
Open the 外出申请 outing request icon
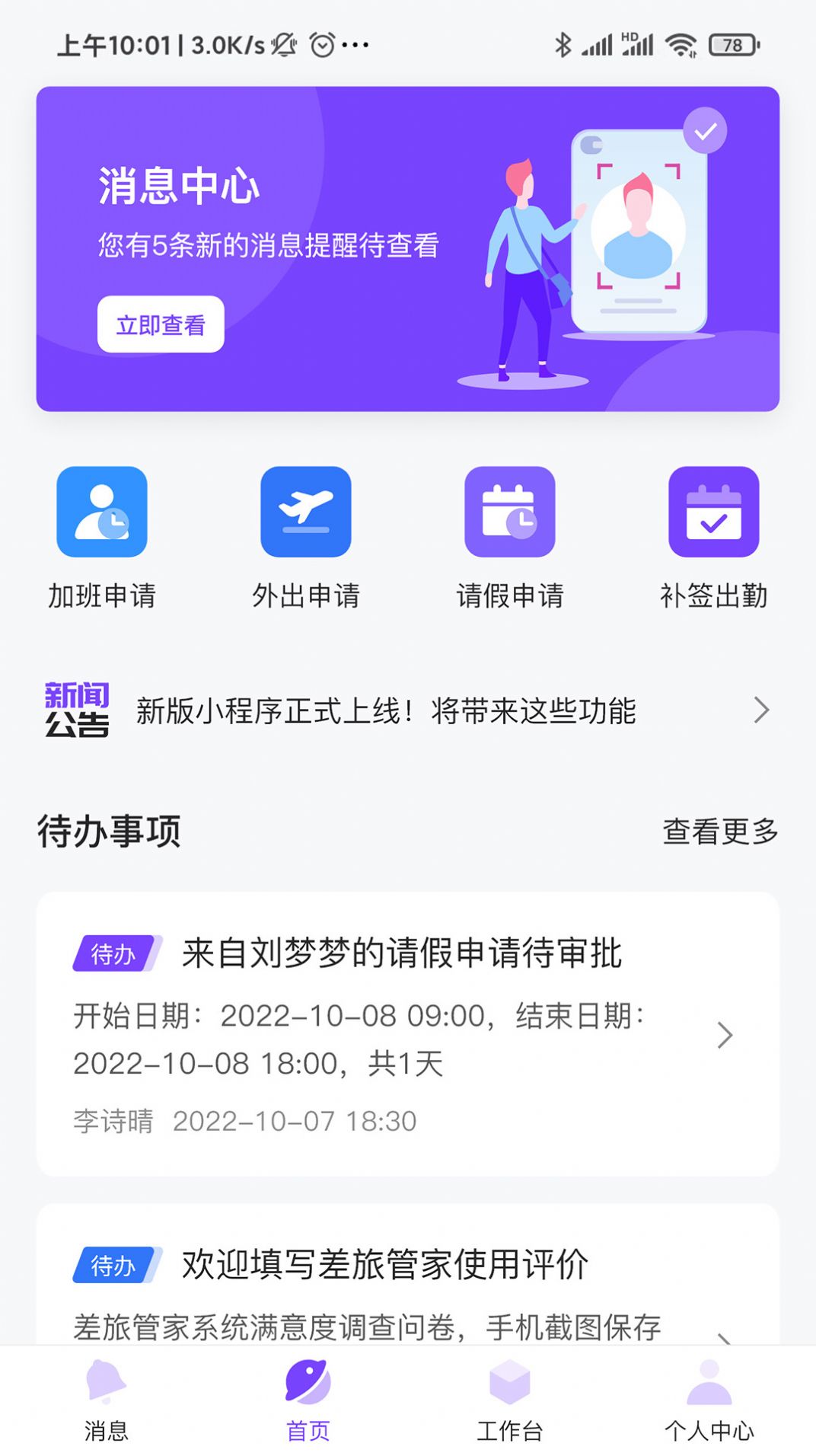coord(305,512)
